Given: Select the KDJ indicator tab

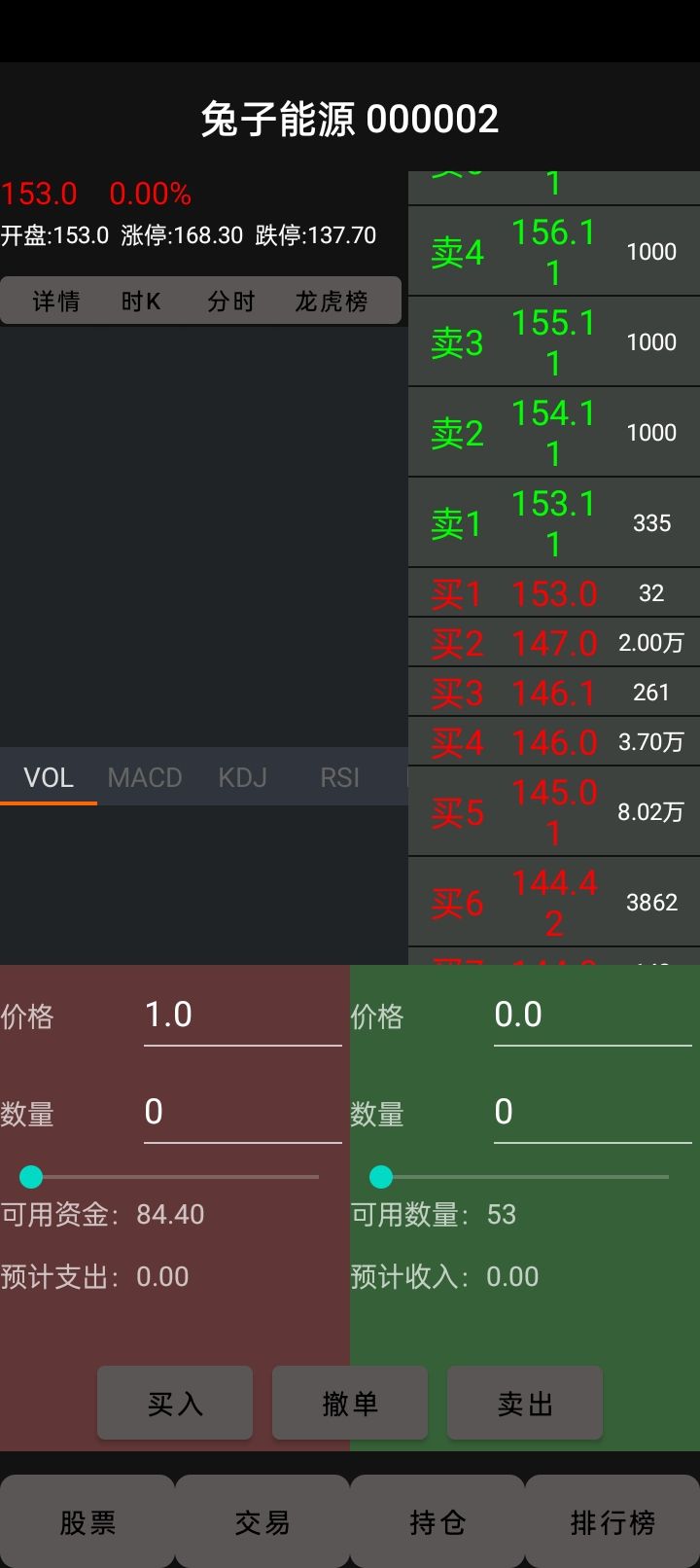Looking at the screenshot, I should point(242,777).
